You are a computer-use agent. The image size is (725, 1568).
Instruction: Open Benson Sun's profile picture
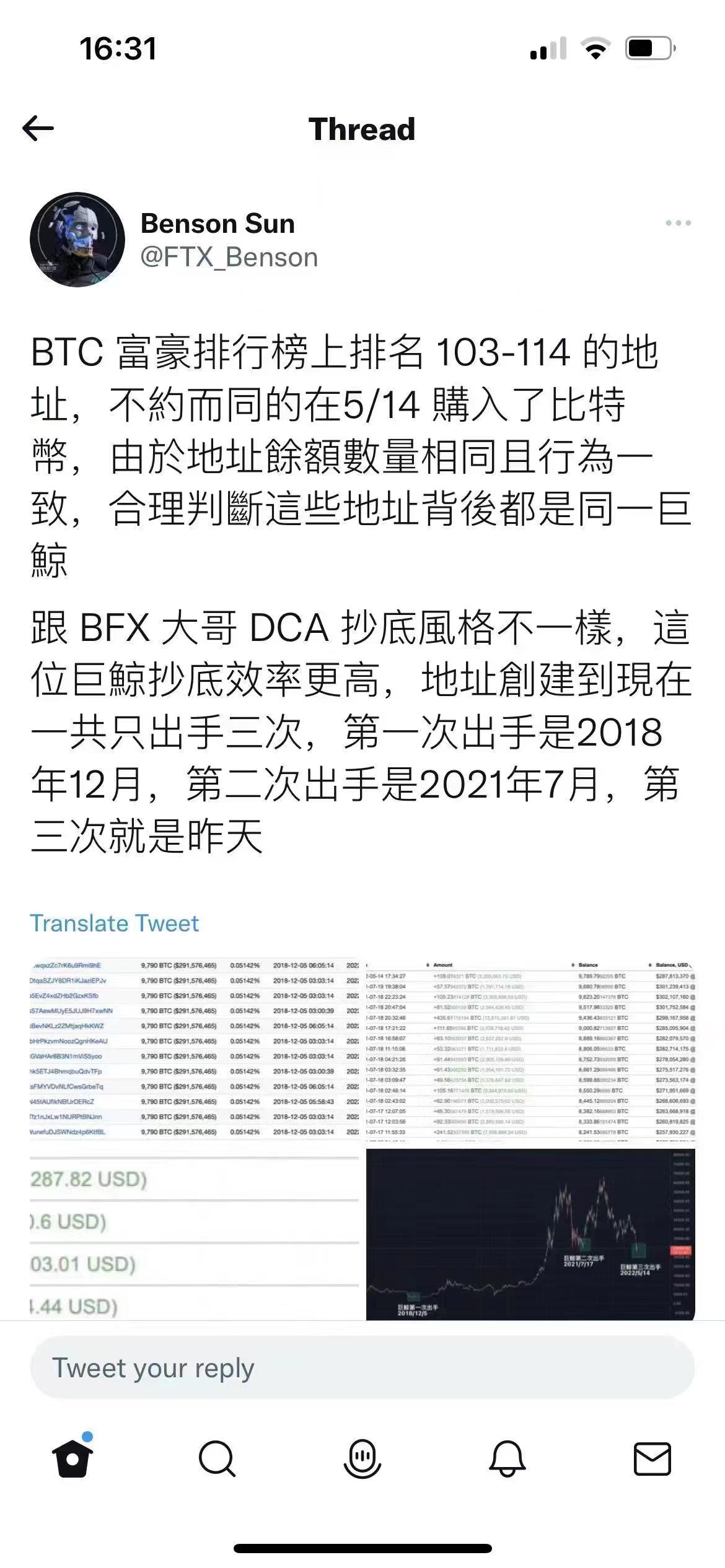[x=77, y=240]
